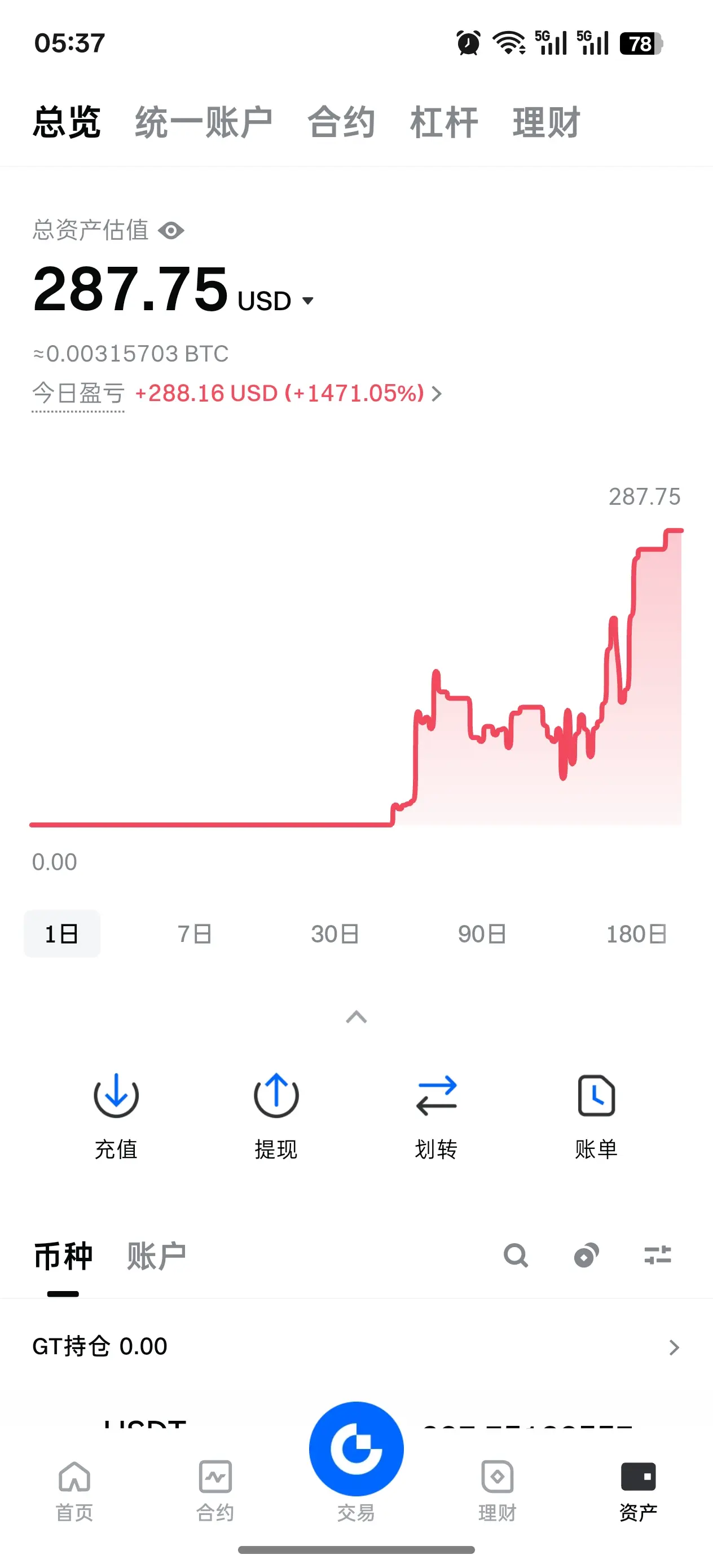This screenshot has width=713, height=1568.
Task: Switch to the 杠杆 top tab
Action: tap(444, 123)
